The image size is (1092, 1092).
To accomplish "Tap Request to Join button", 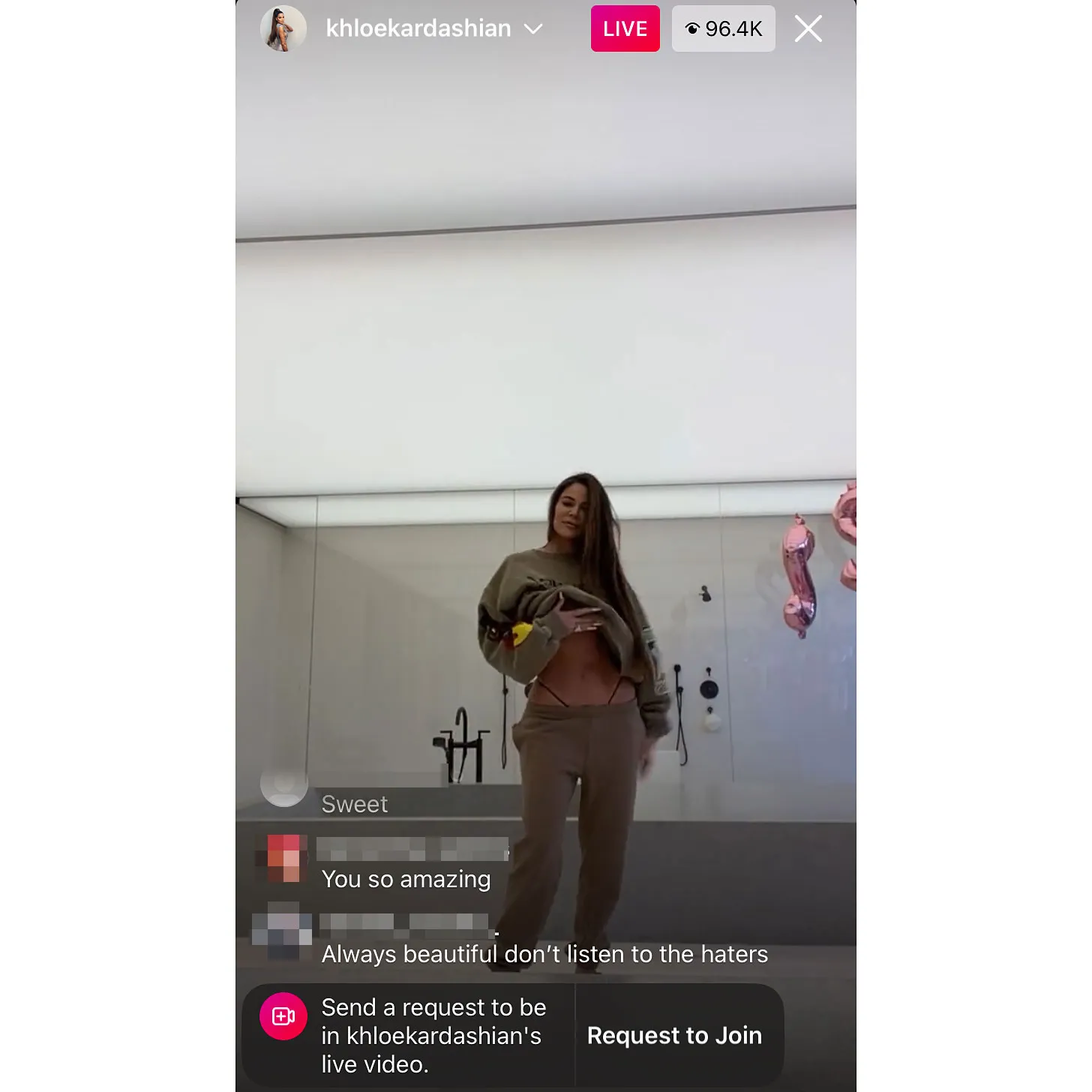I will coord(673,1035).
